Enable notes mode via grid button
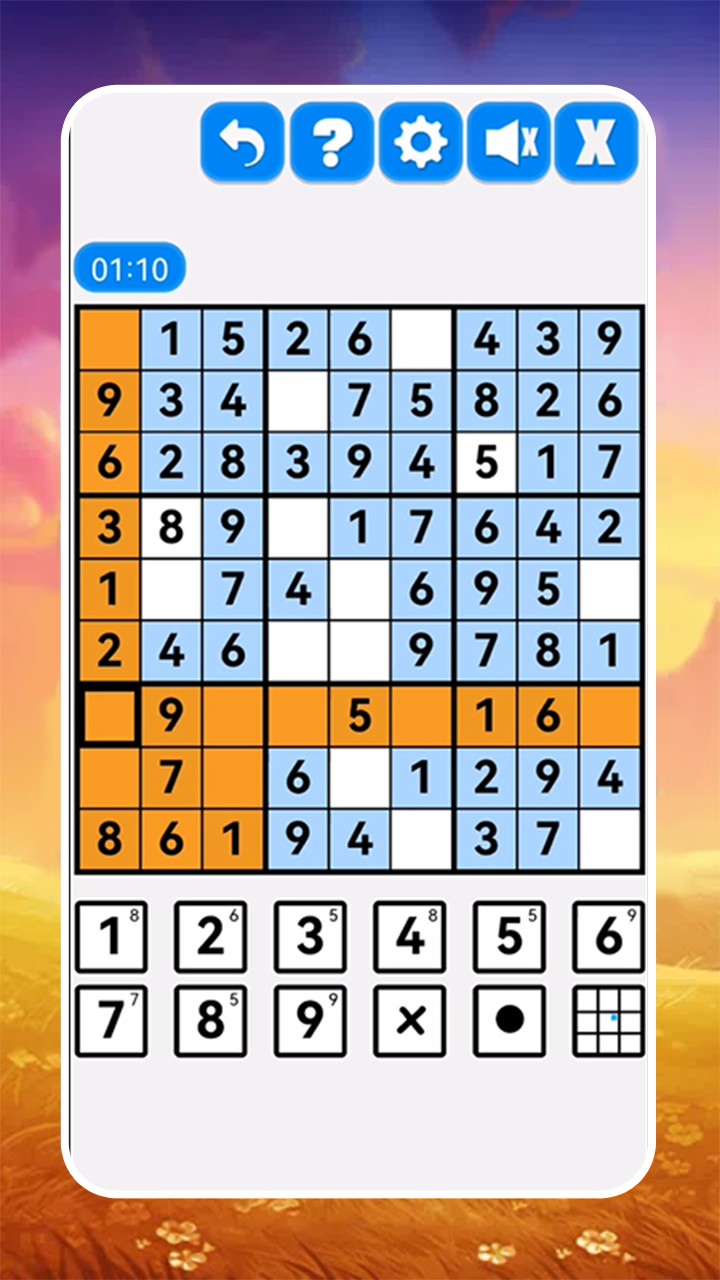Viewport: 720px width, 1280px height. click(x=610, y=1020)
